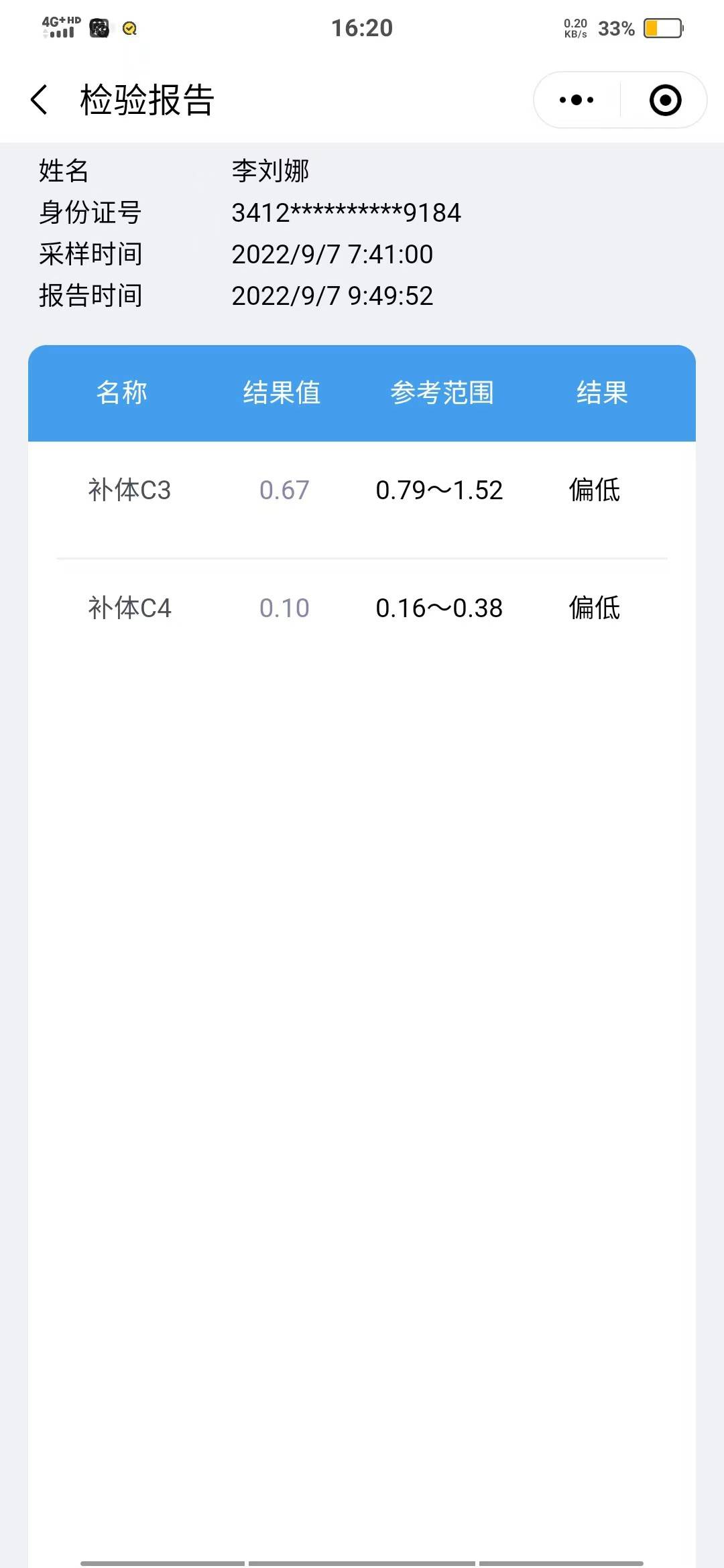Click the 参考范围 column header

coord(442,394)
